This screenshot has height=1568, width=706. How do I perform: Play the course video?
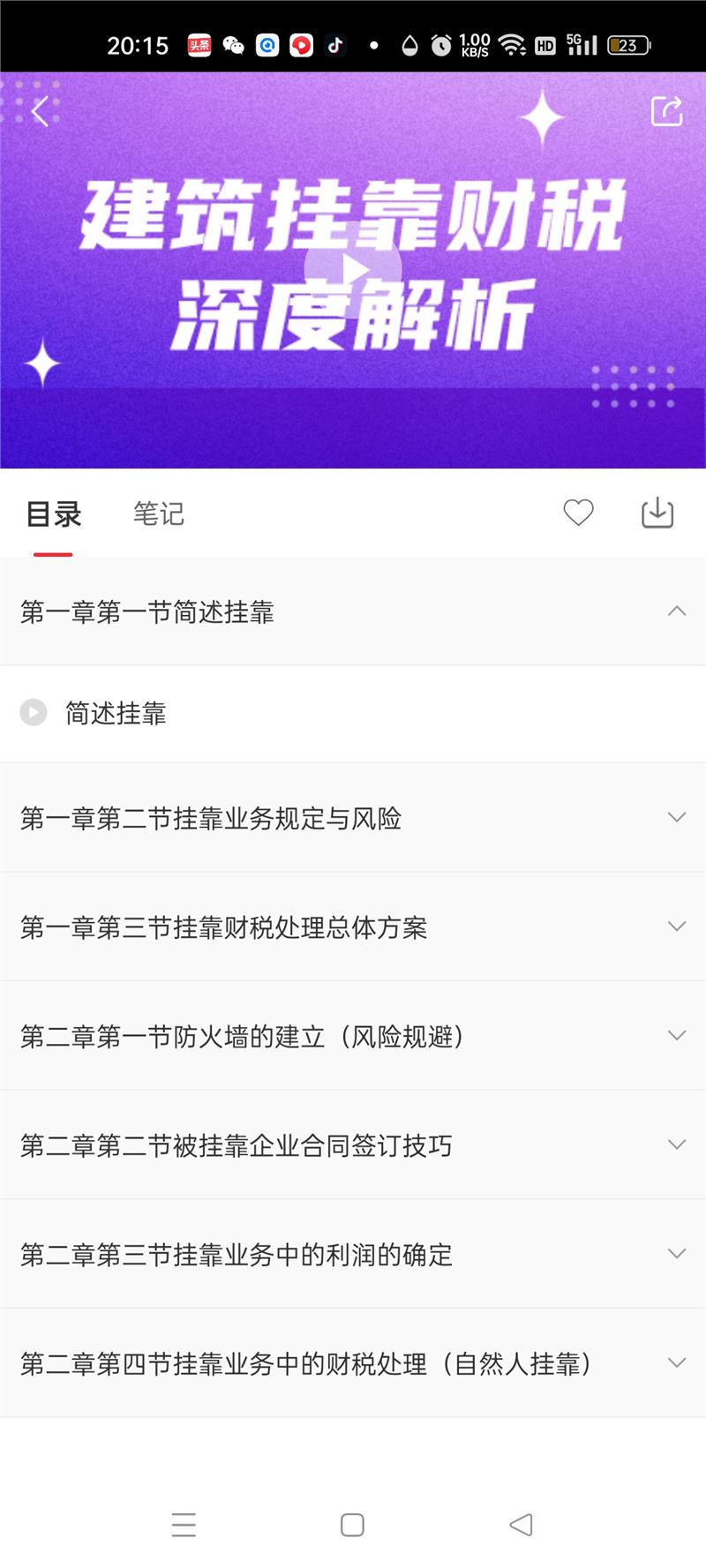tap(353, 269)
